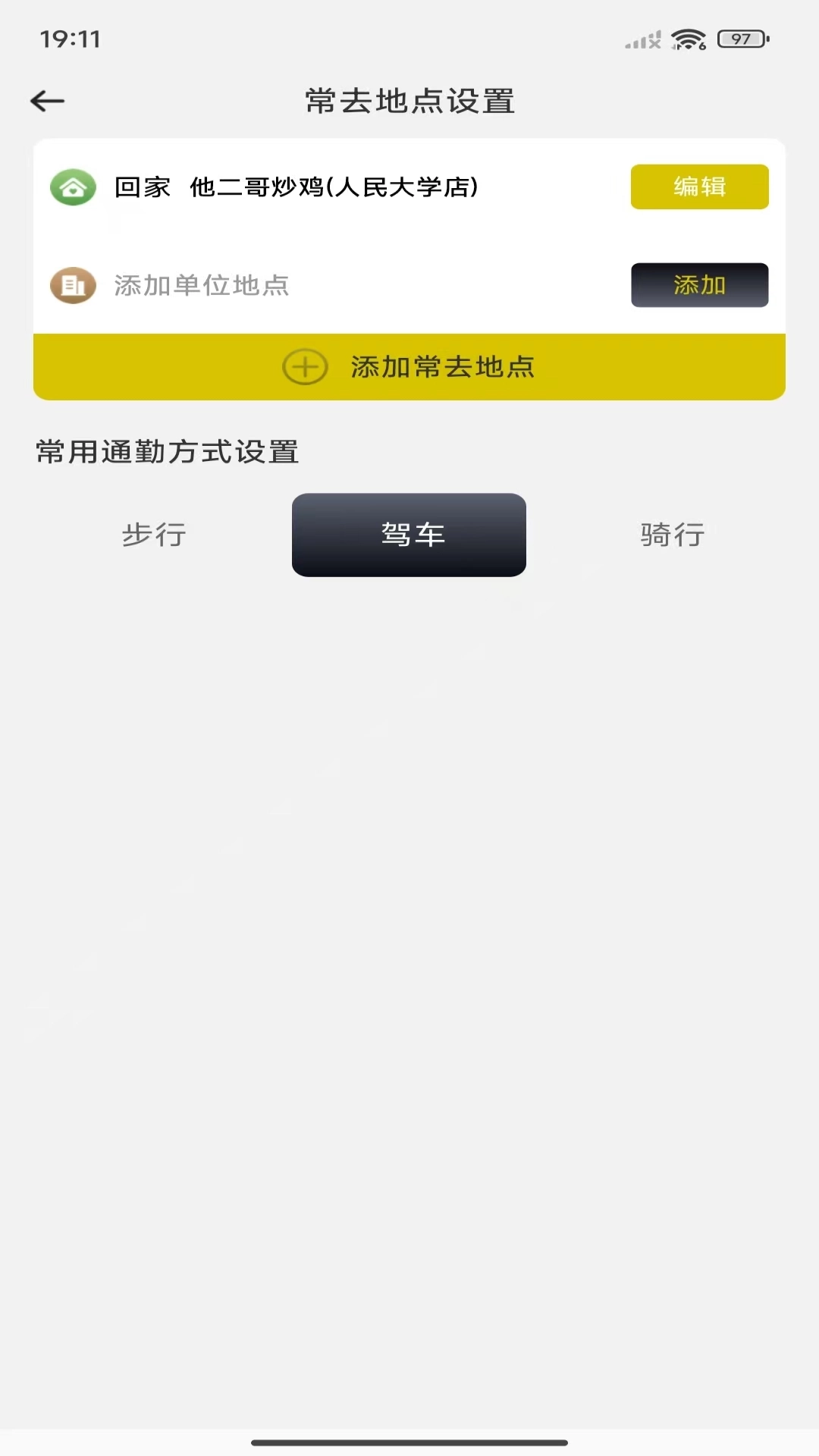Click the 常去地点设置 title
The height and width of the screenshot is (1456, 819).
409,101
